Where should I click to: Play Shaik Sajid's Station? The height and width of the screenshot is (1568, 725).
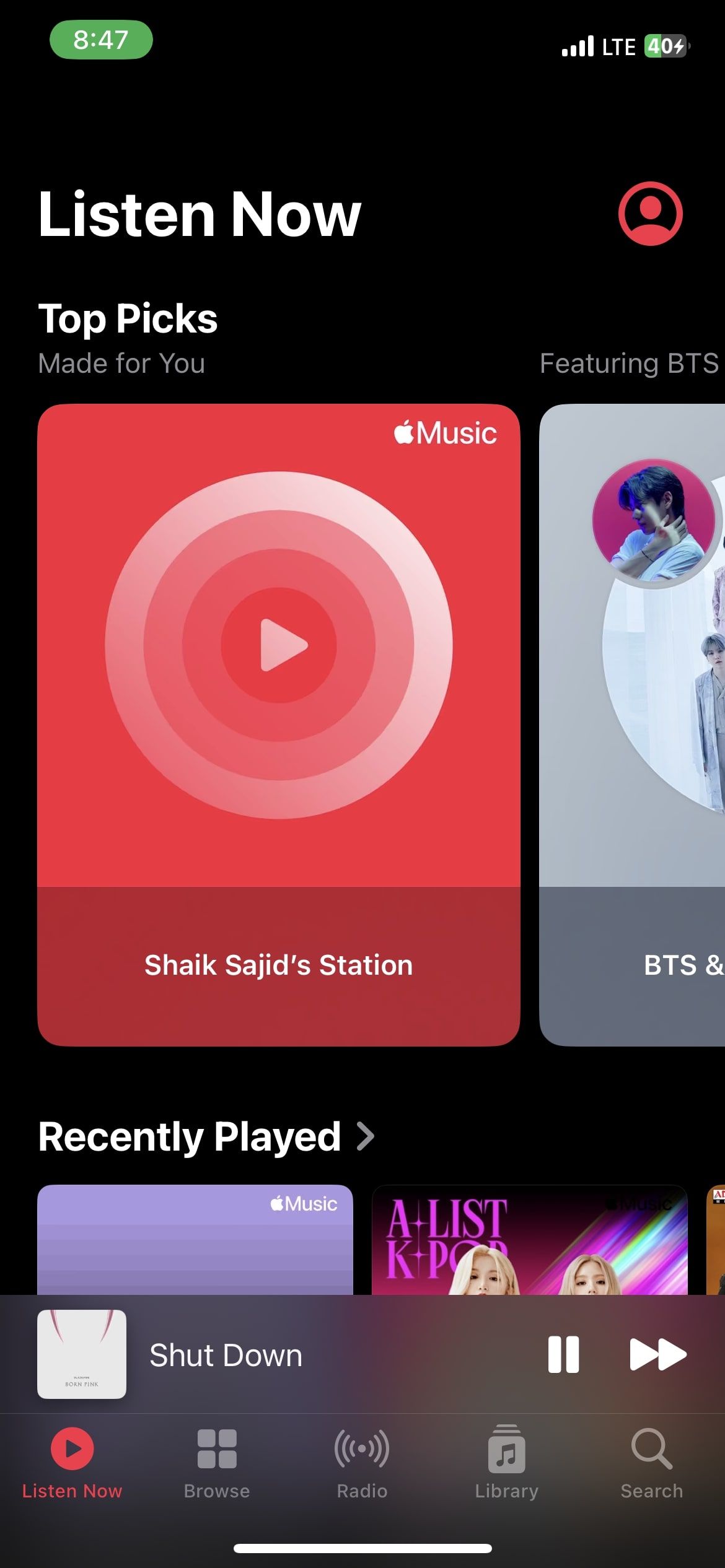[279, 725]
